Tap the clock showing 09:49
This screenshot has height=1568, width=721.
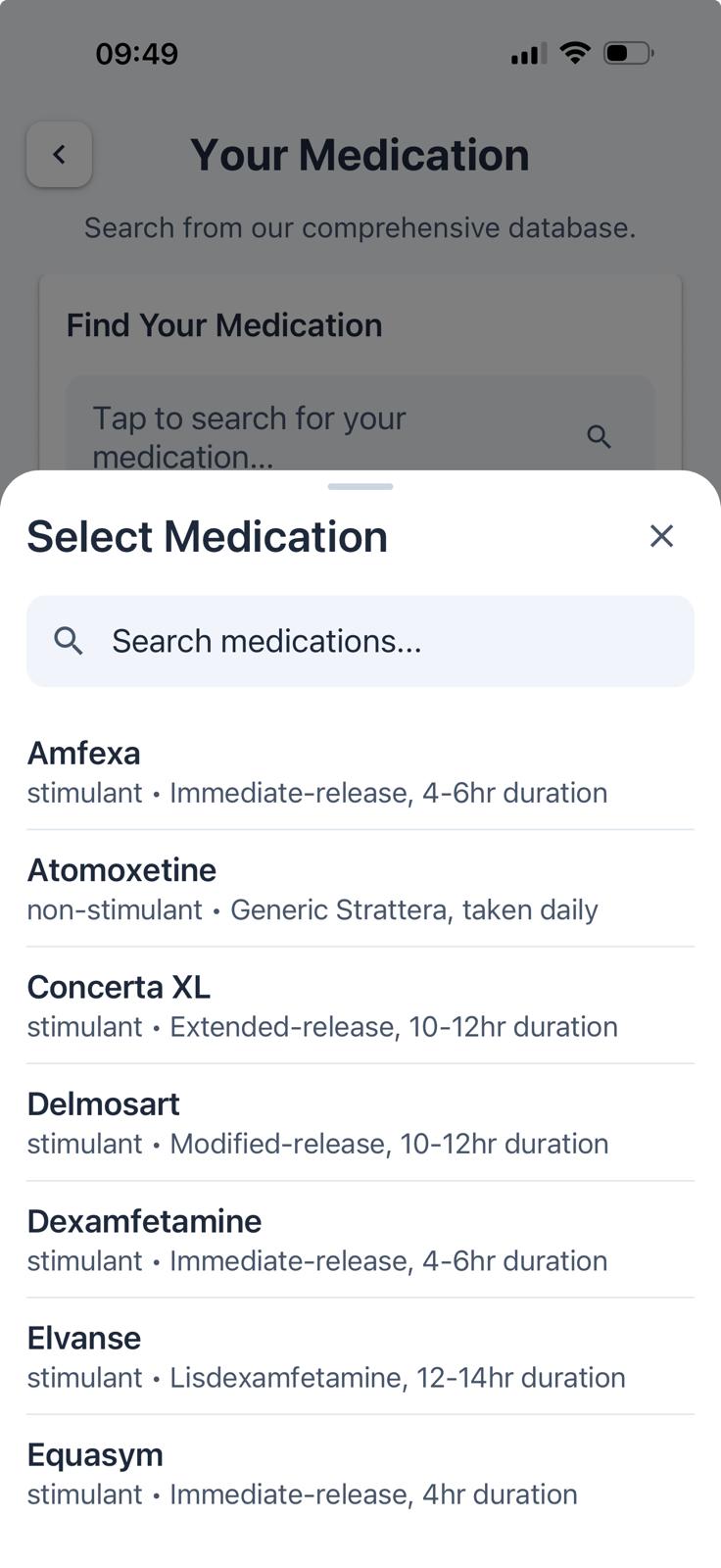tap(137, 54)
